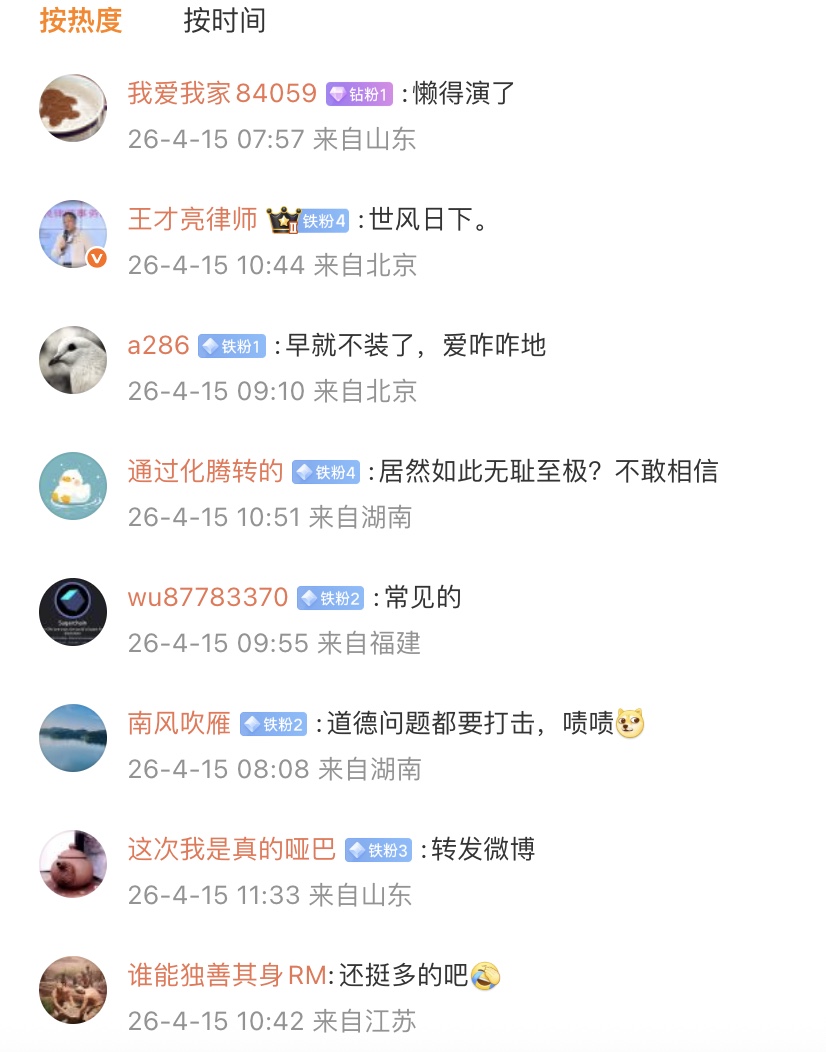
Task: Tap the duck avatar of 通过化腾转的
Action: [x=73, y=486]
